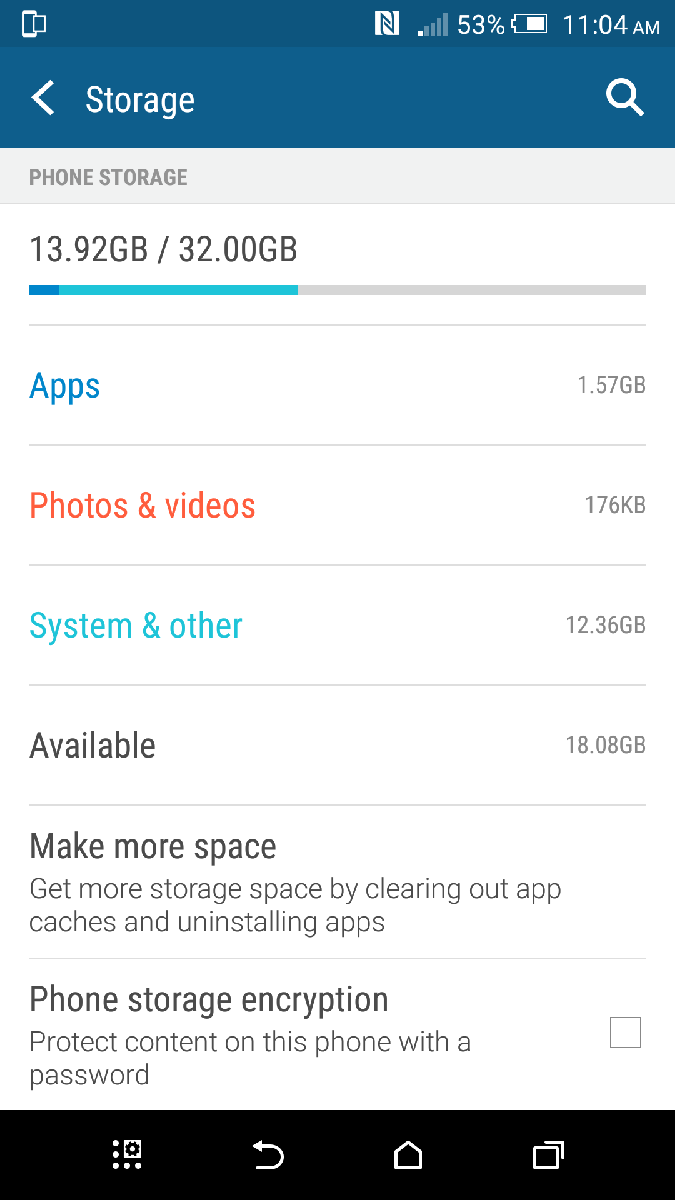The image size is (675, 1200).
Task: Open Apps storage details
Action: coord(337,386)
